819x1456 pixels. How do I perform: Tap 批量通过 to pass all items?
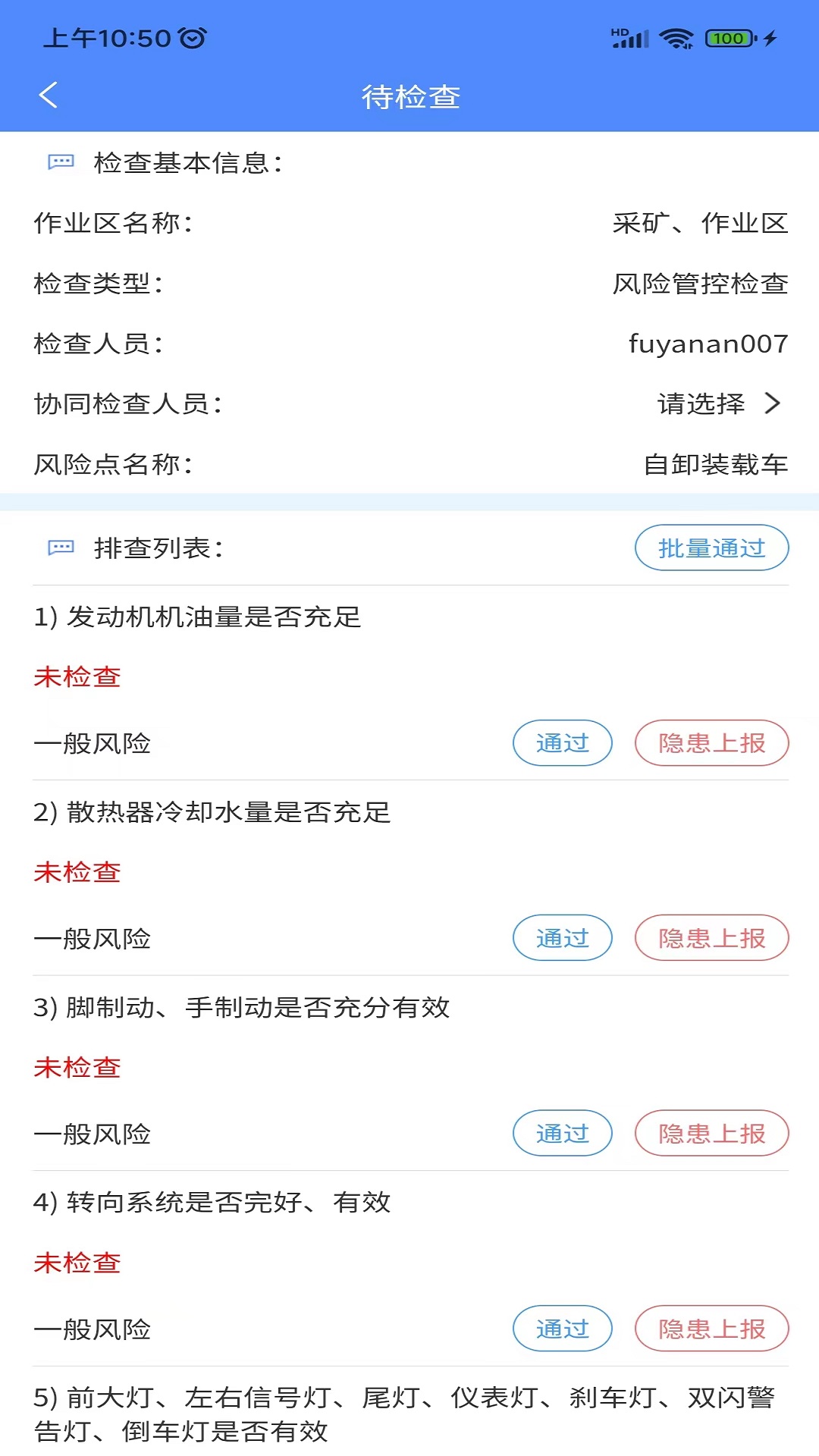click(711, 548)
